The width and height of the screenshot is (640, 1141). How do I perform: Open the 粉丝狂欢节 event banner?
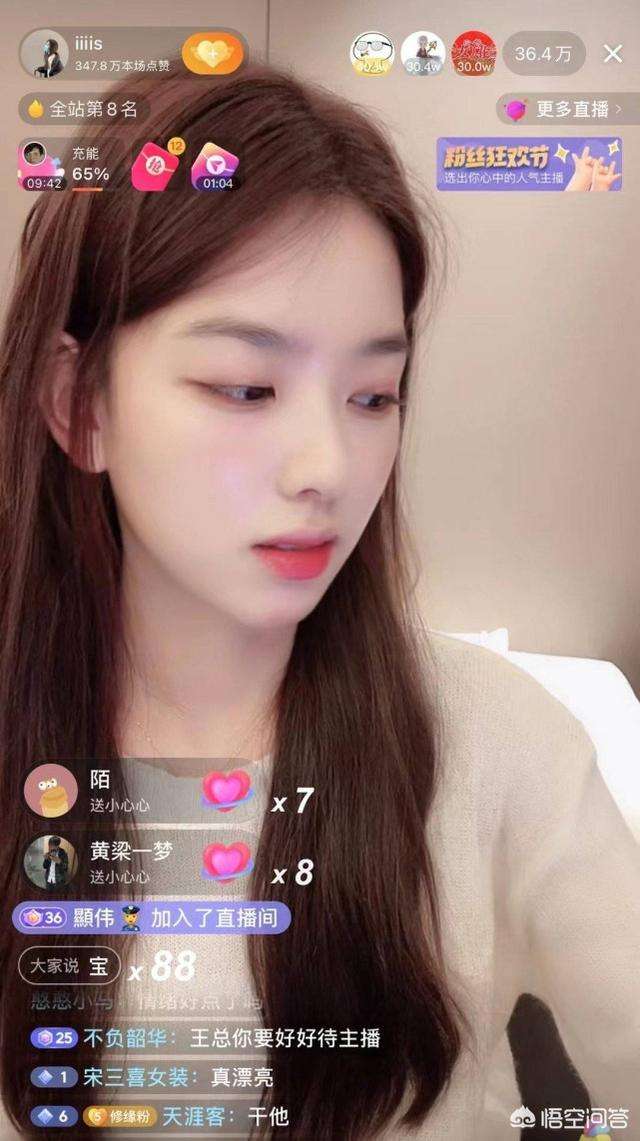pos(529,164)
